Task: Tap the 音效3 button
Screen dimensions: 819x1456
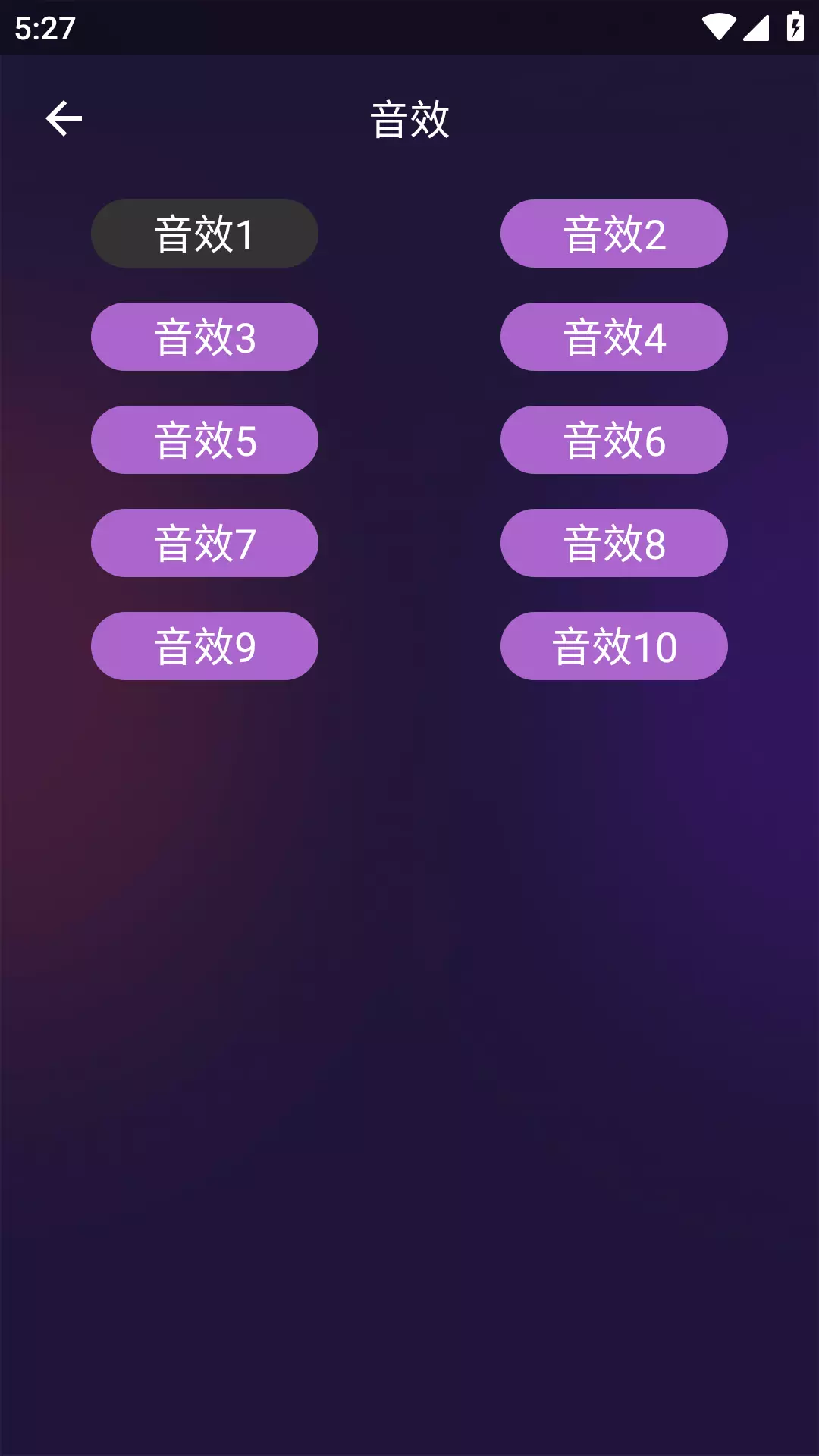Action: 205,337
